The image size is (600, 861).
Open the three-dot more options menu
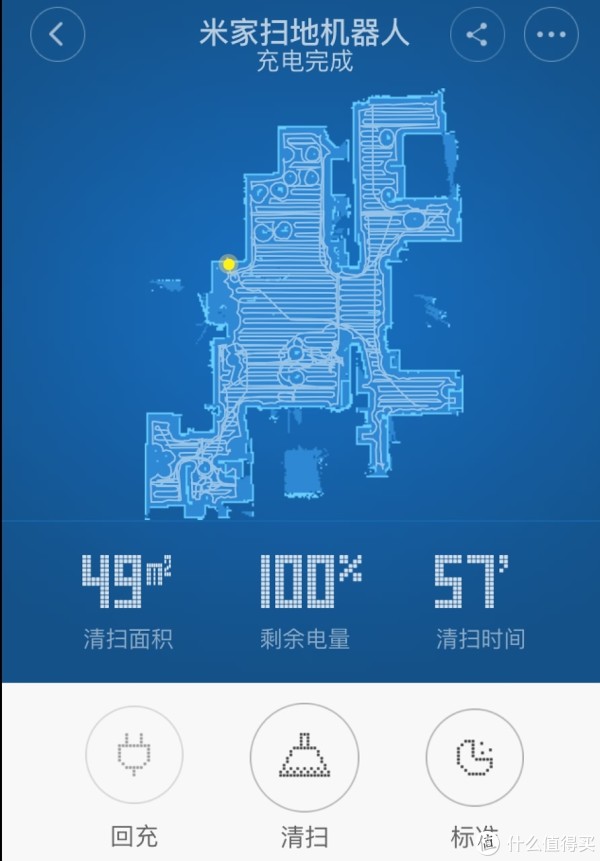[551, 35]
